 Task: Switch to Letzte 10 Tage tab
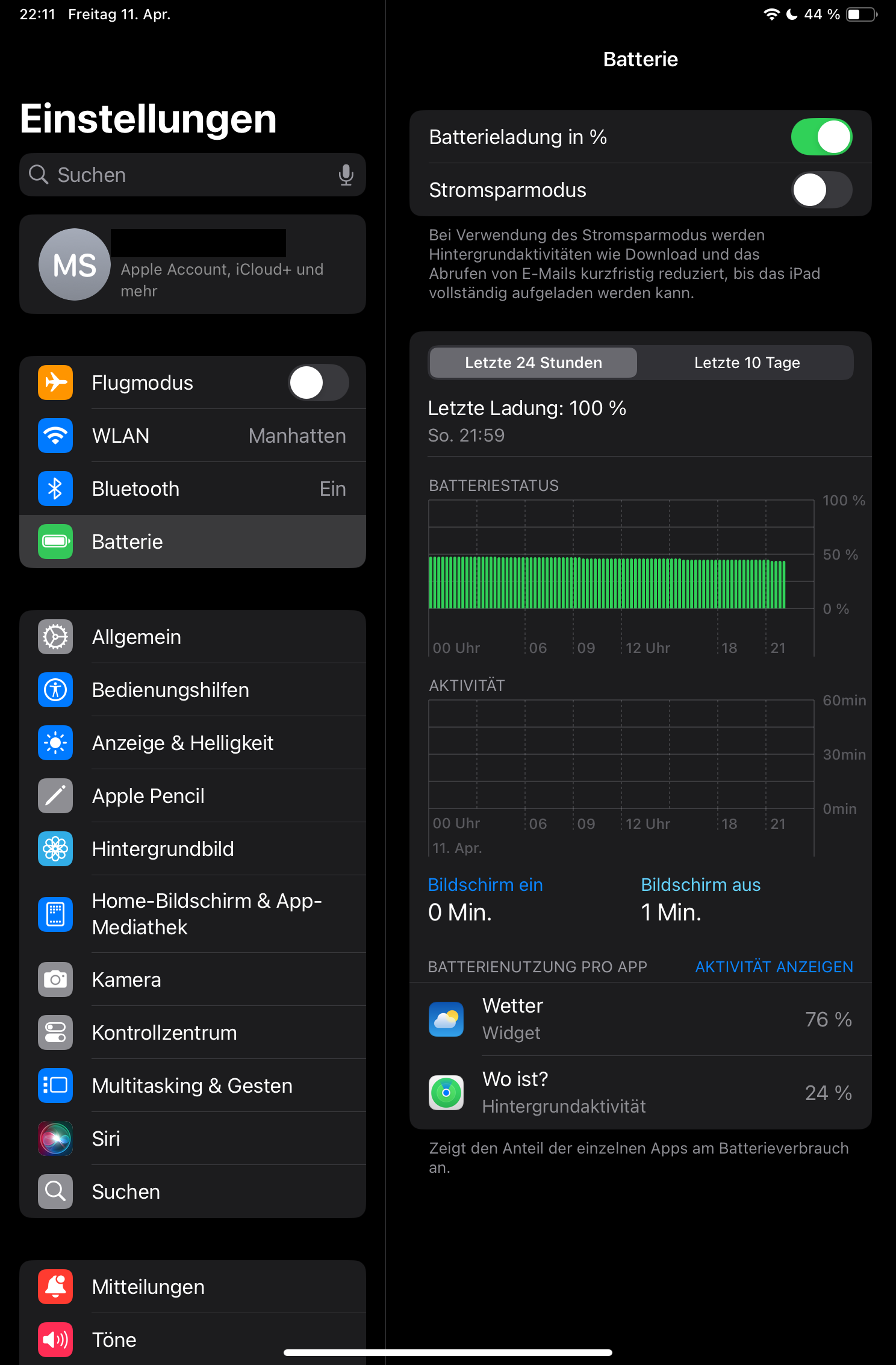[x=747, y=363]
